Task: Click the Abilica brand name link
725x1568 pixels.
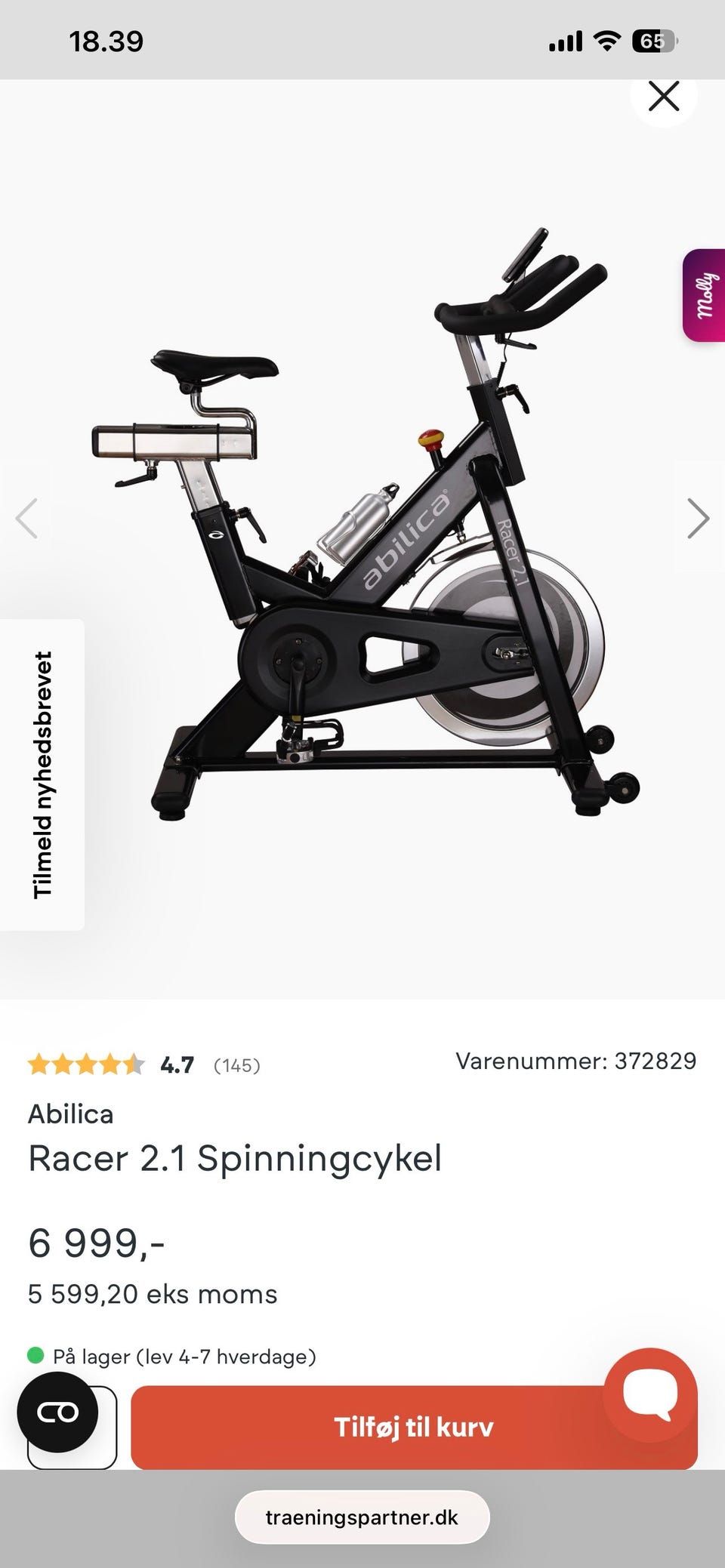Action: point(71,1114)
